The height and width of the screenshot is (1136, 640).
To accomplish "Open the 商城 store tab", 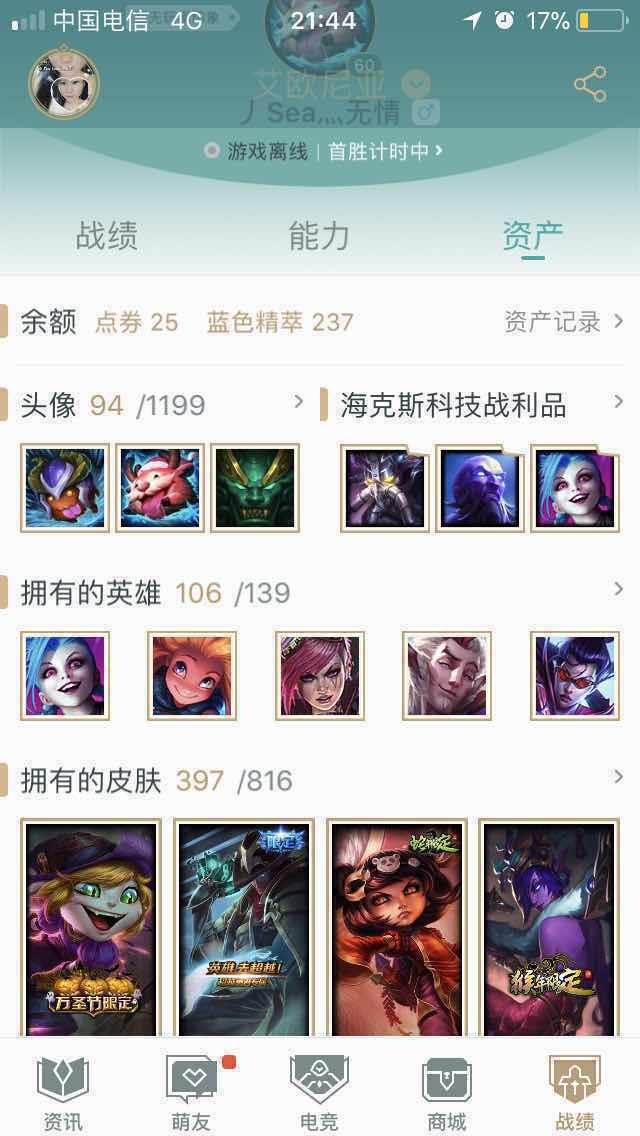I will [x=447, y=1092].
